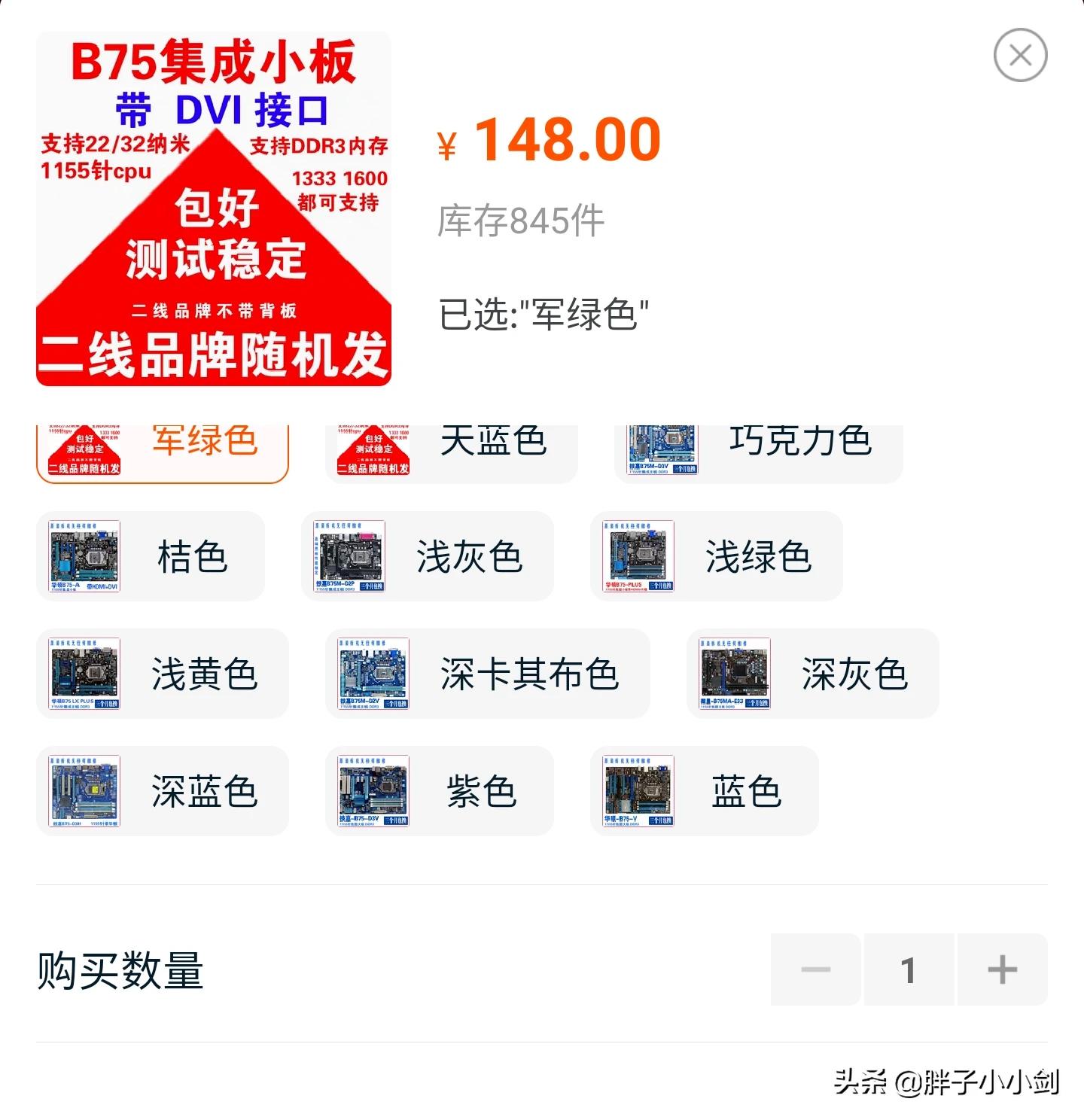Select the 军绿色 option
The height and width of the screenshot is (1120, 1084).
point(163,450)
